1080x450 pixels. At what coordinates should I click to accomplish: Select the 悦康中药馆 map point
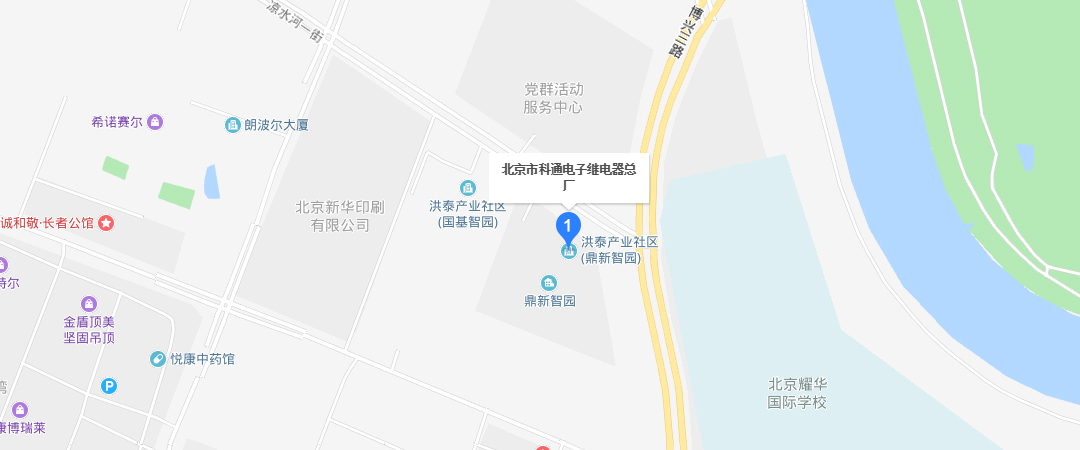pyautogui.click(x=158, y=359)
